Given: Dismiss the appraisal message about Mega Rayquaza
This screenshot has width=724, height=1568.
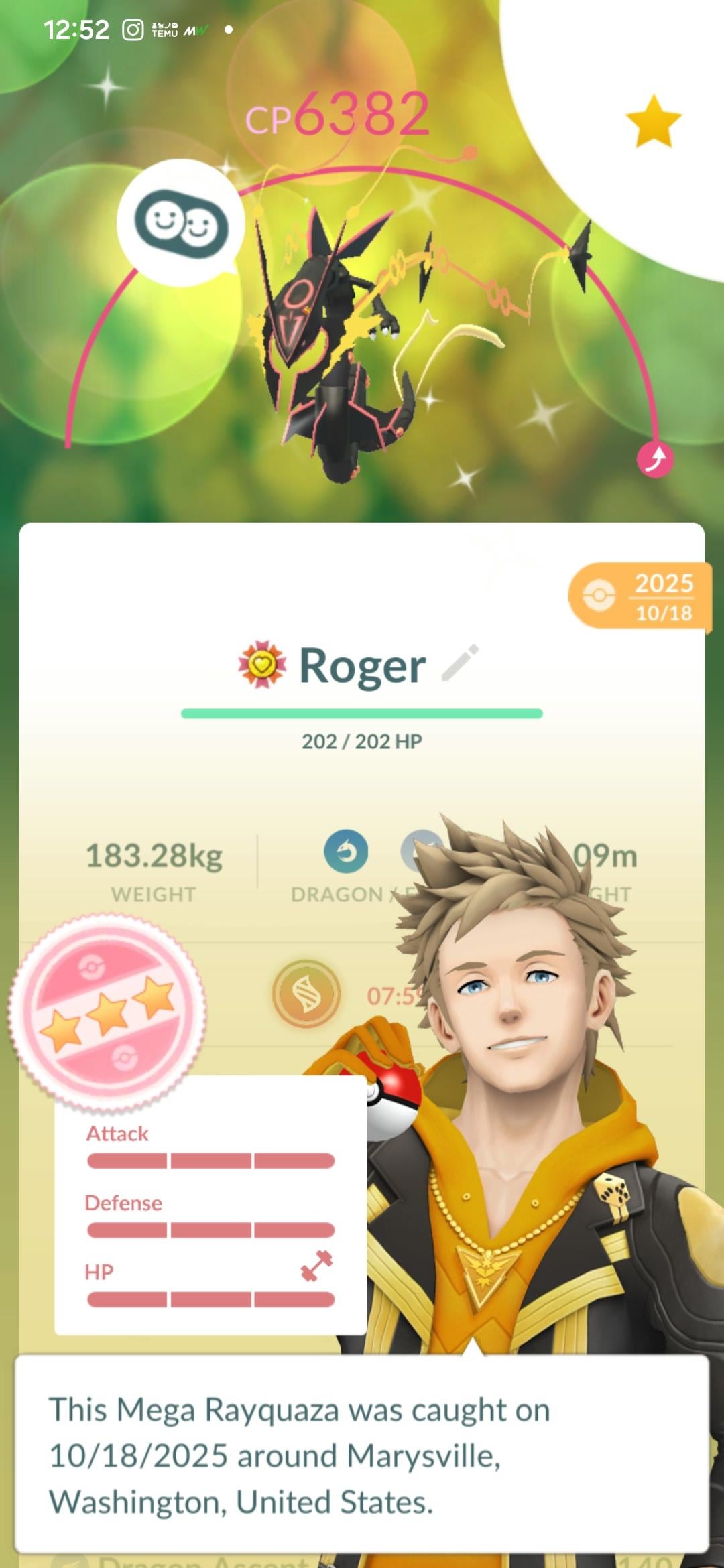Looking at the screenshot, I should 362,1455.
